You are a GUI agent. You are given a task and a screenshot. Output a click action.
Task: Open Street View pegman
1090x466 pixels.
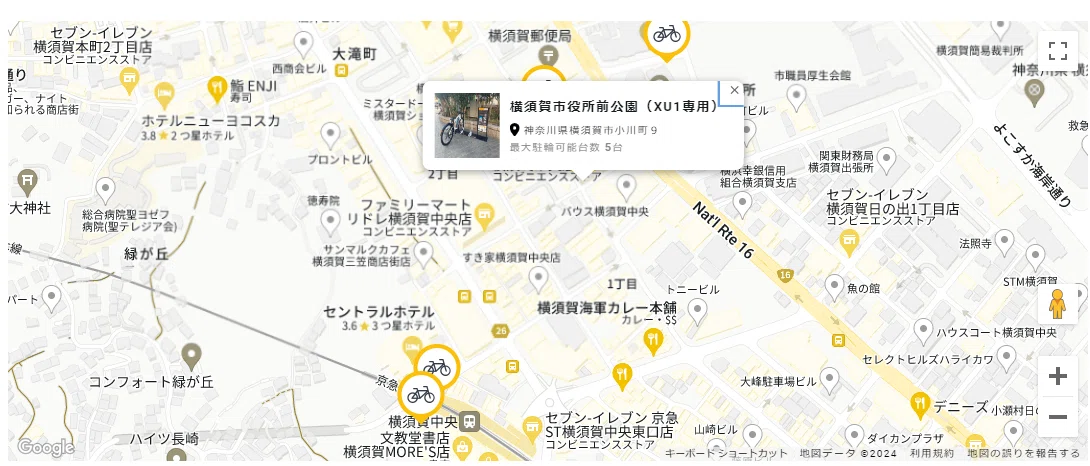pos(1057,305)
